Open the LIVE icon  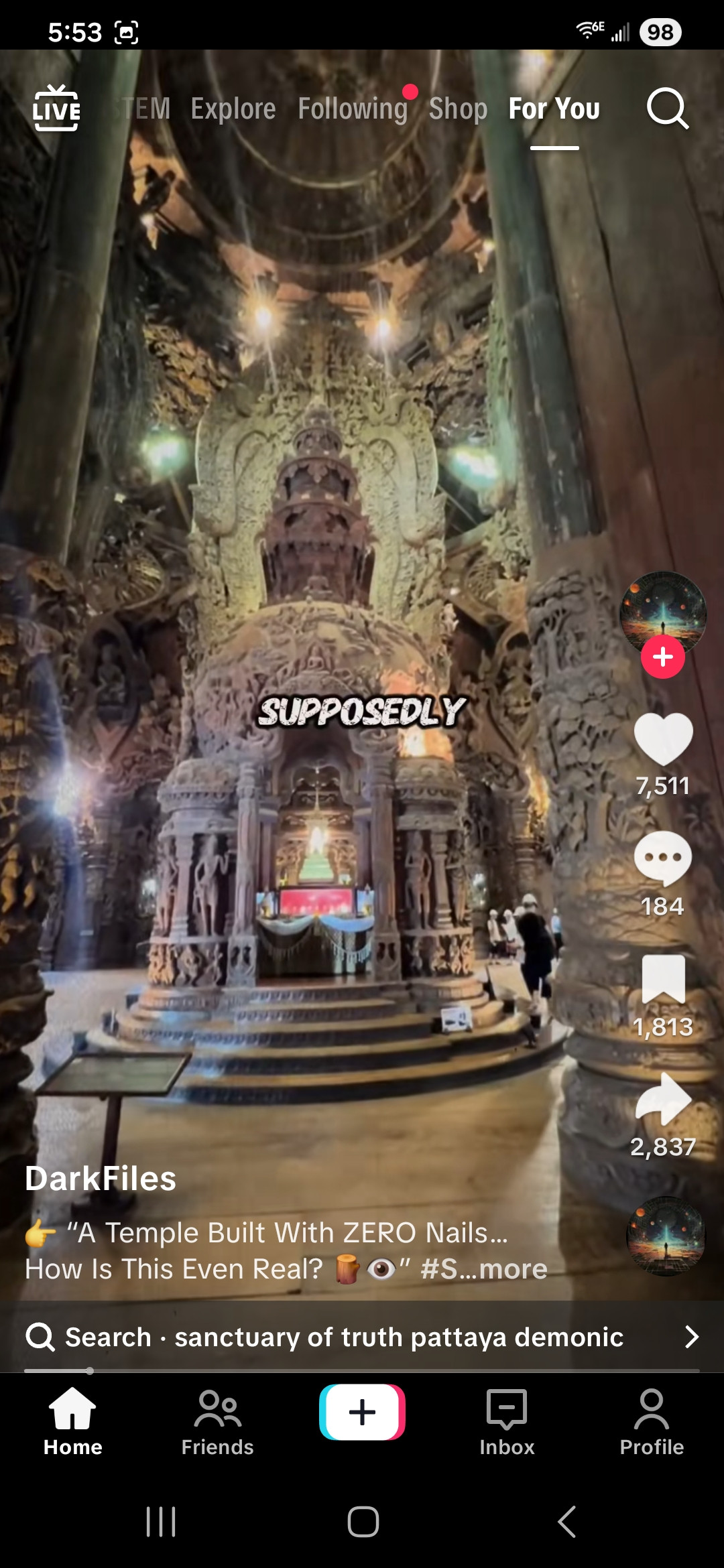56,109
